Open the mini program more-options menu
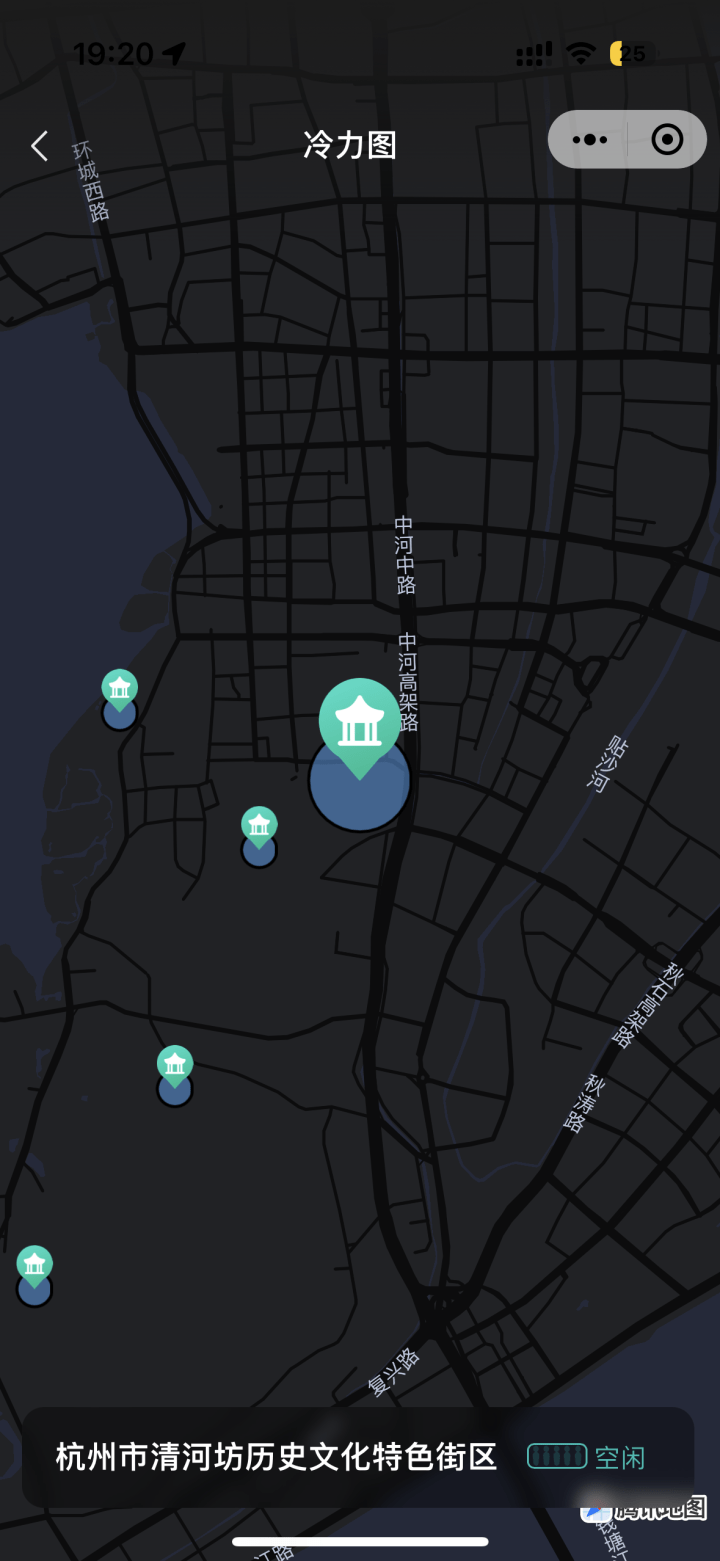 pos(590,140)
